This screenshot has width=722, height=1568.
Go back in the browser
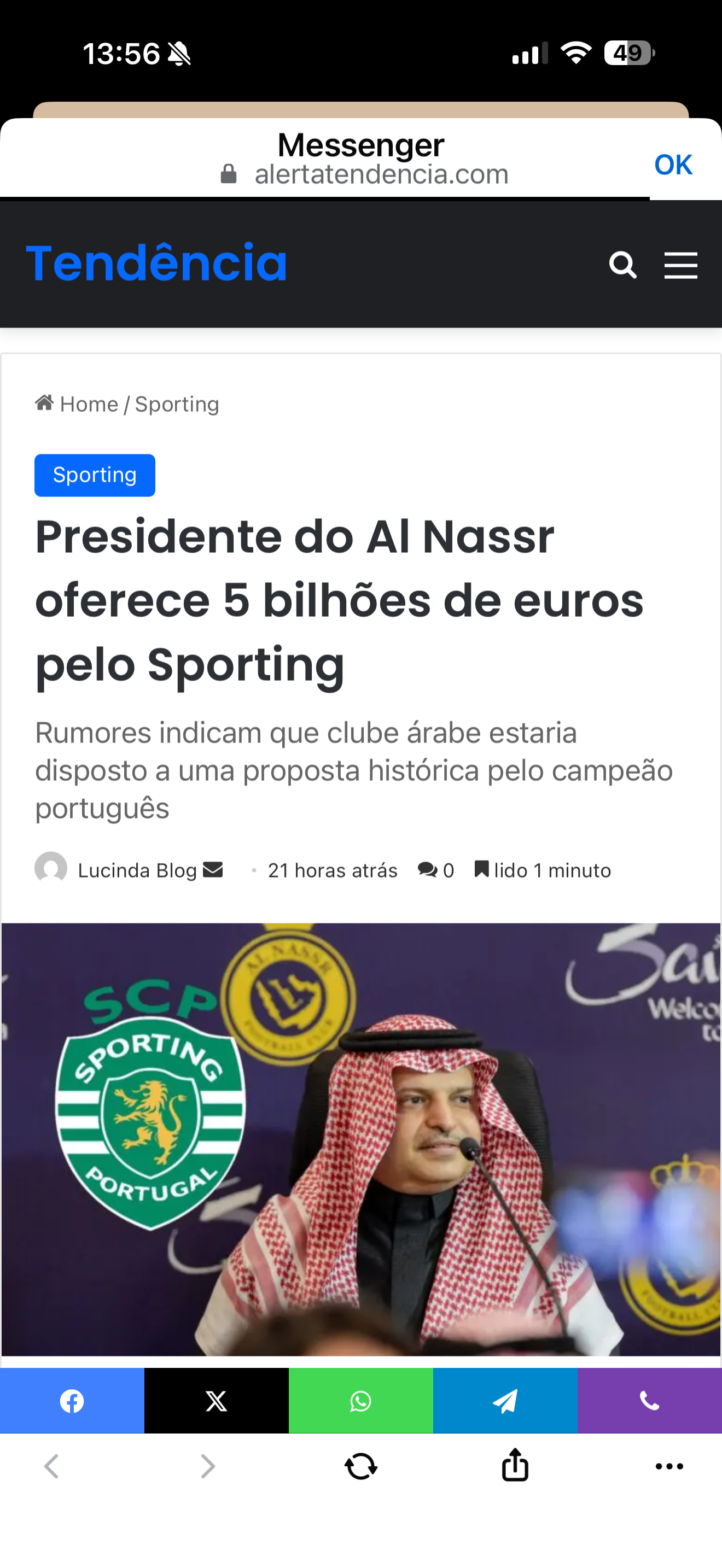click(x=52, y=1466)
